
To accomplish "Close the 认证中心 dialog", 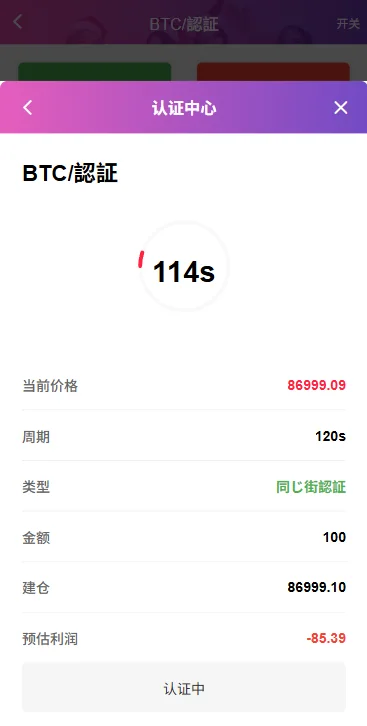I will (341, 108).
